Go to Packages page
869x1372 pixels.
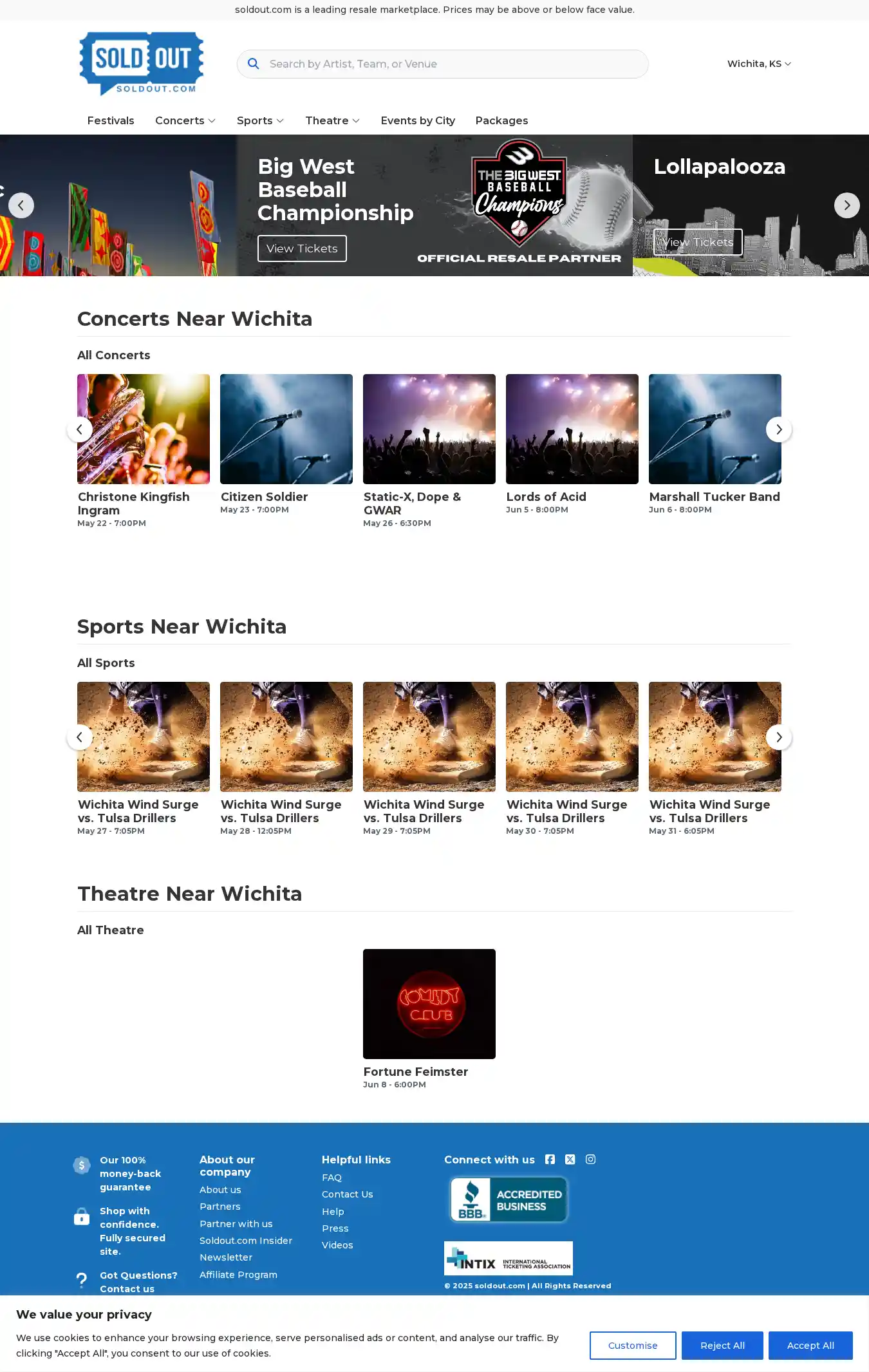coord(501,120)
